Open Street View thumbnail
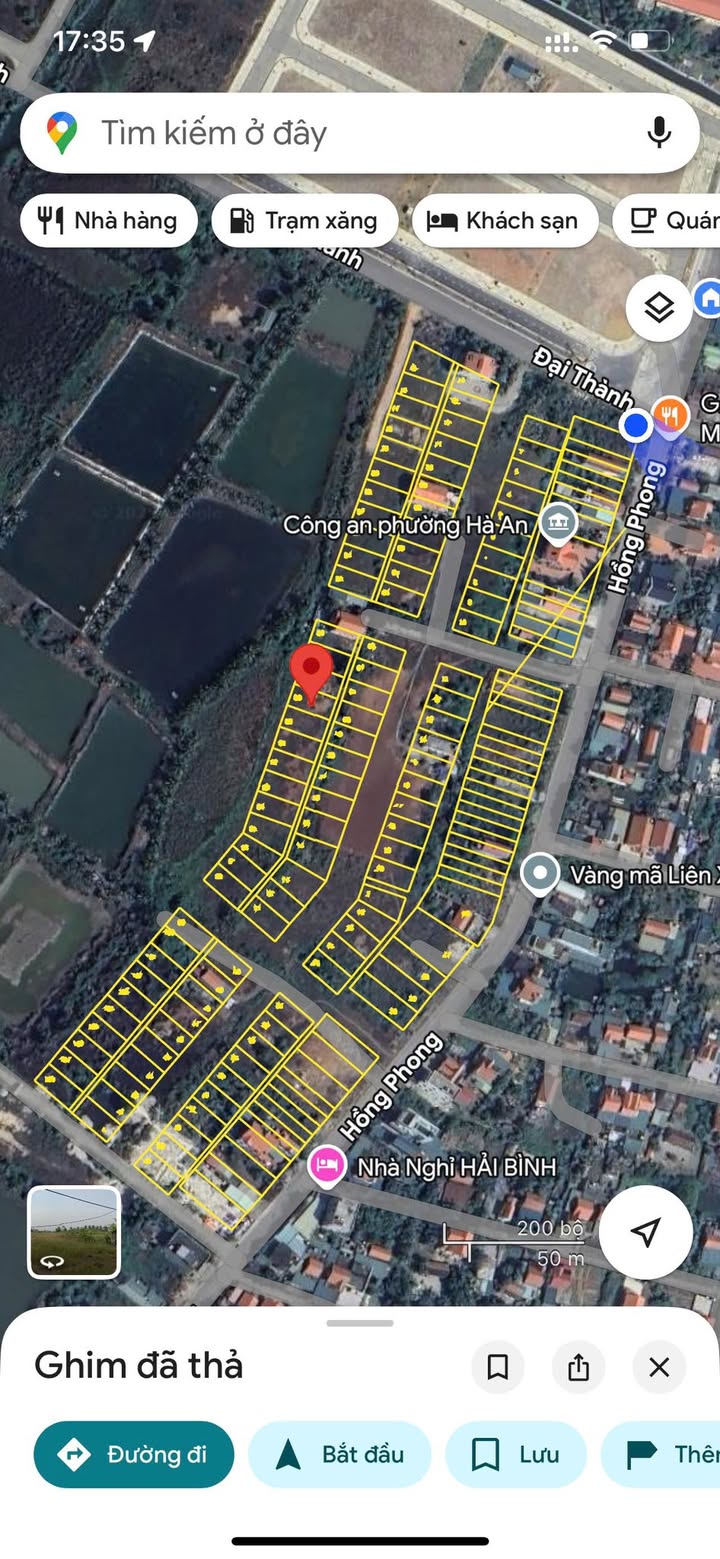This screenshot has height=1559, width=720. 74,1232
